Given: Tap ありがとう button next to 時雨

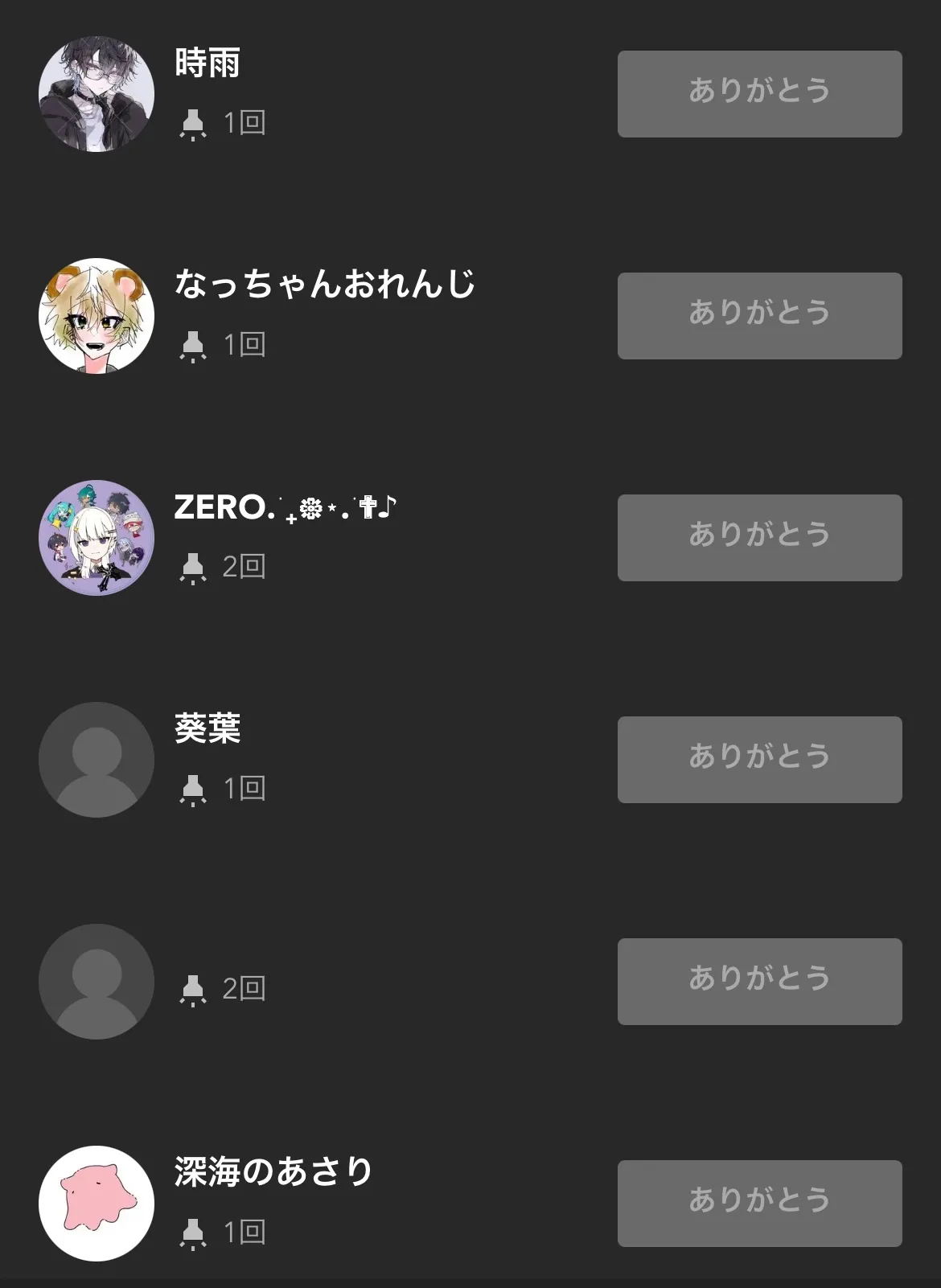Looking at the screenshot, I should [x=759, y=93].
